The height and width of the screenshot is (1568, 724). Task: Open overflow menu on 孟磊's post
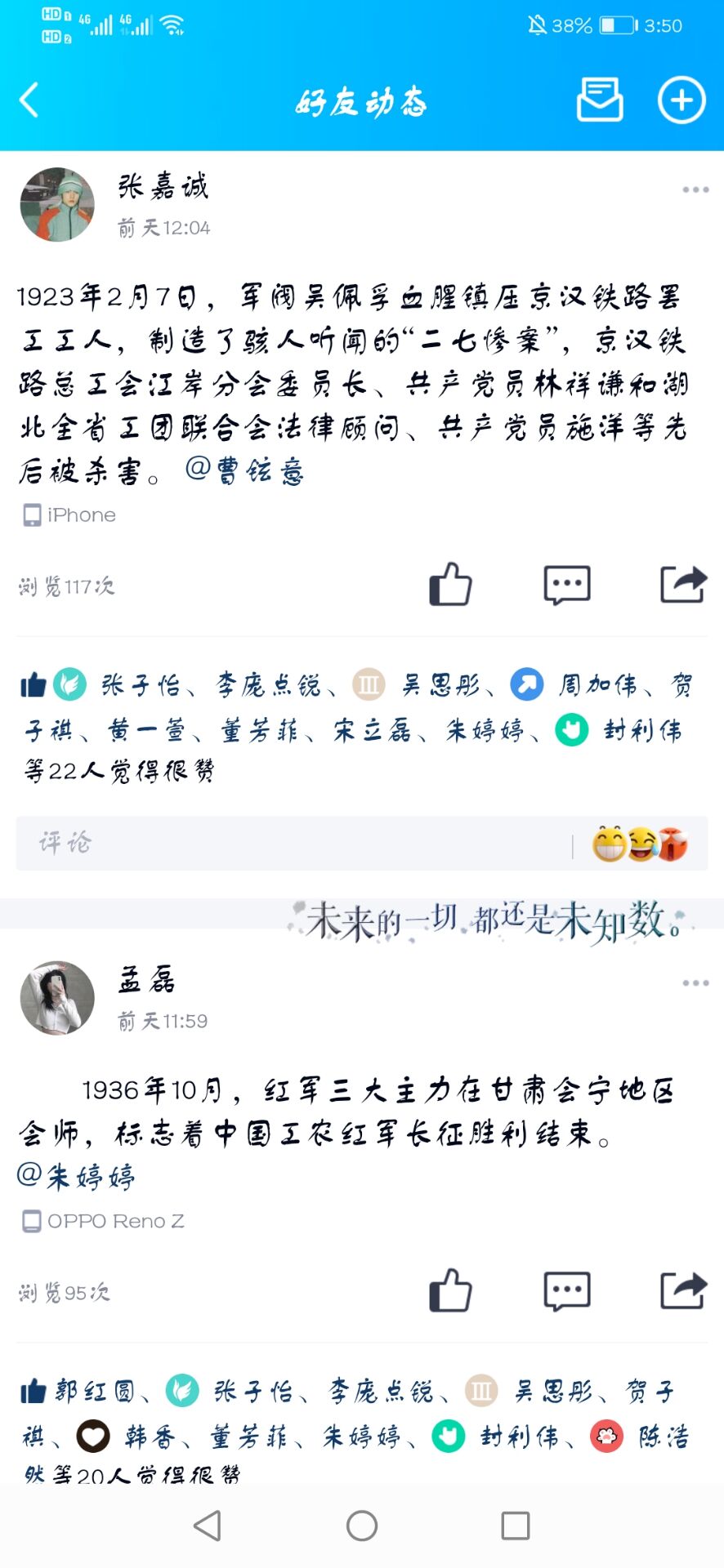695,982
